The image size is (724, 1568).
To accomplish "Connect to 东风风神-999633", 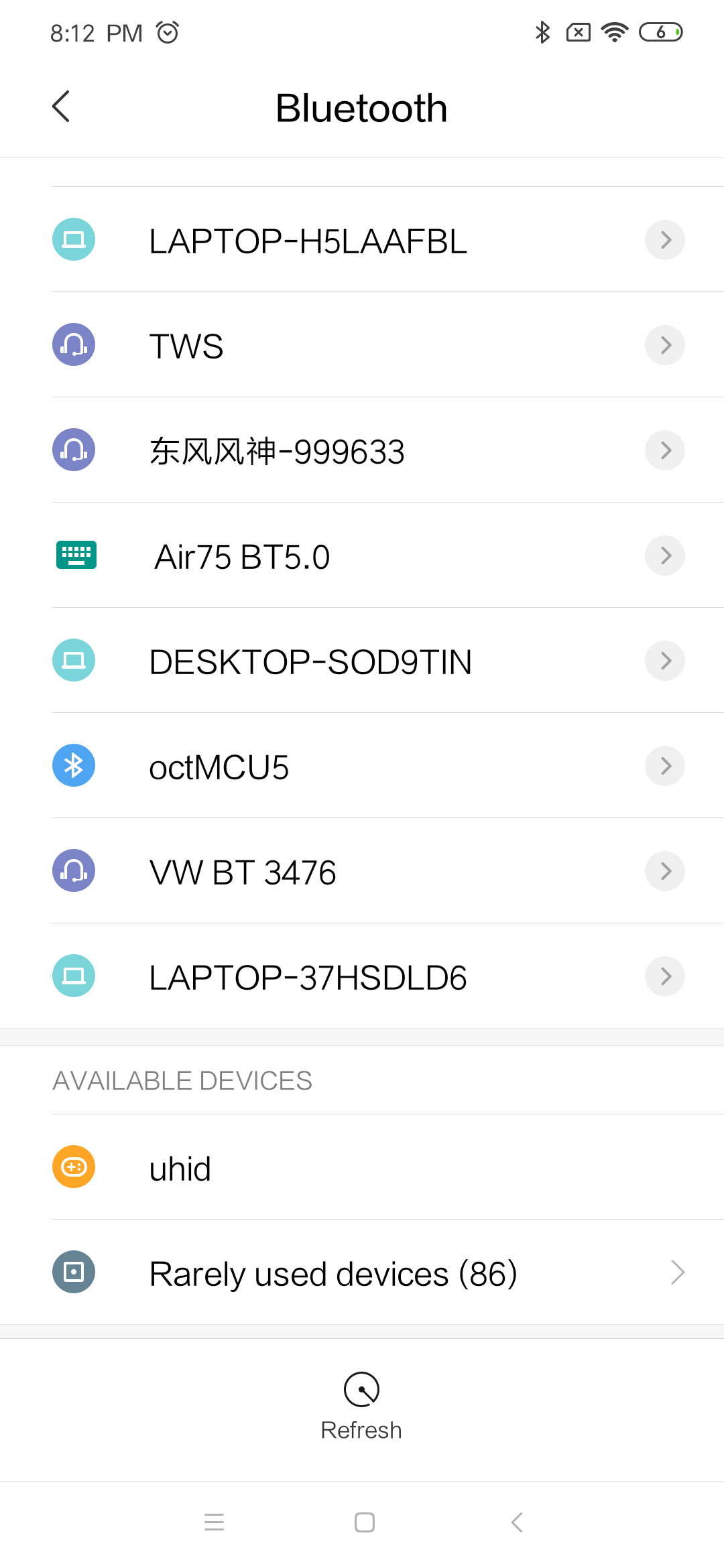I will click(x=277, y=452).
